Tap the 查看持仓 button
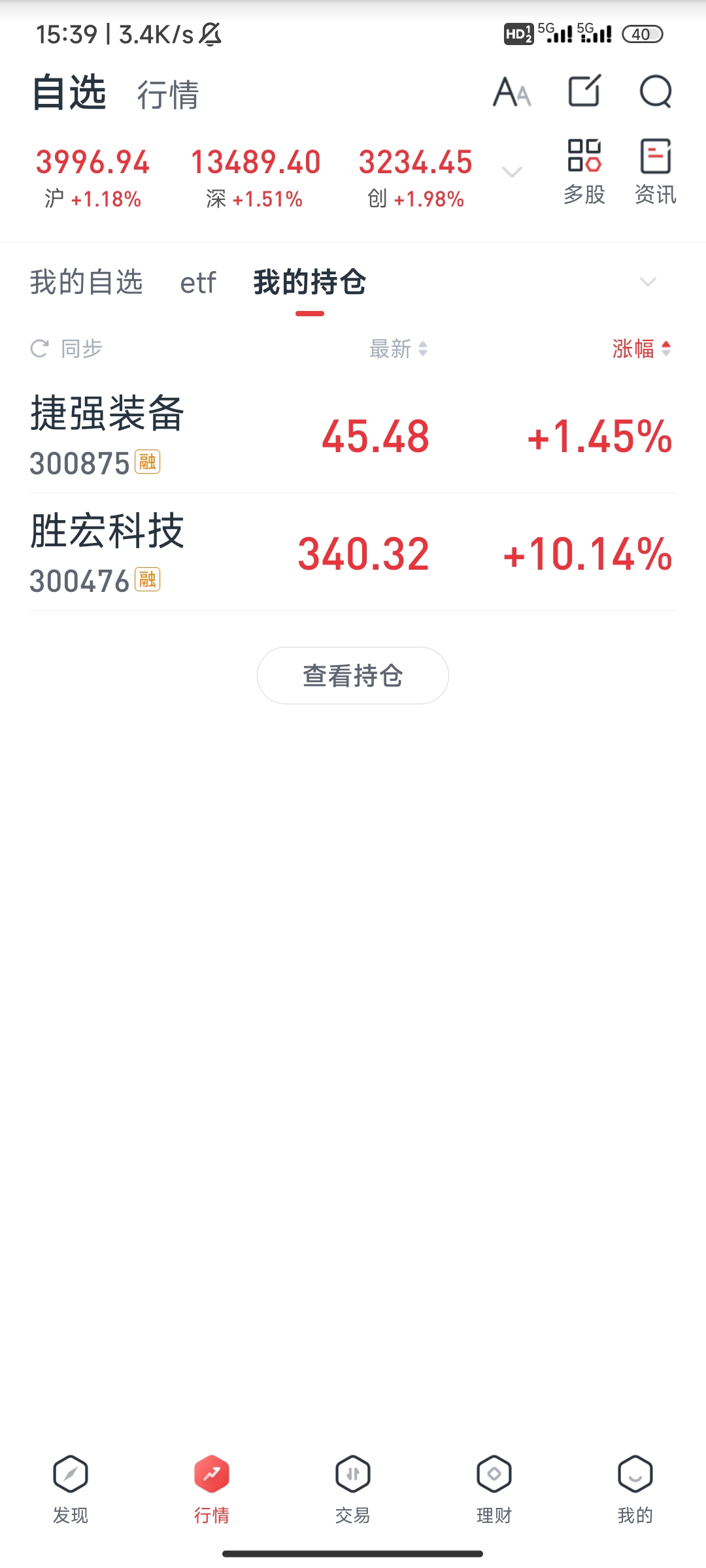Image resolution: width=706 pixels, height=1568 pixels. (x=353, y=676)
